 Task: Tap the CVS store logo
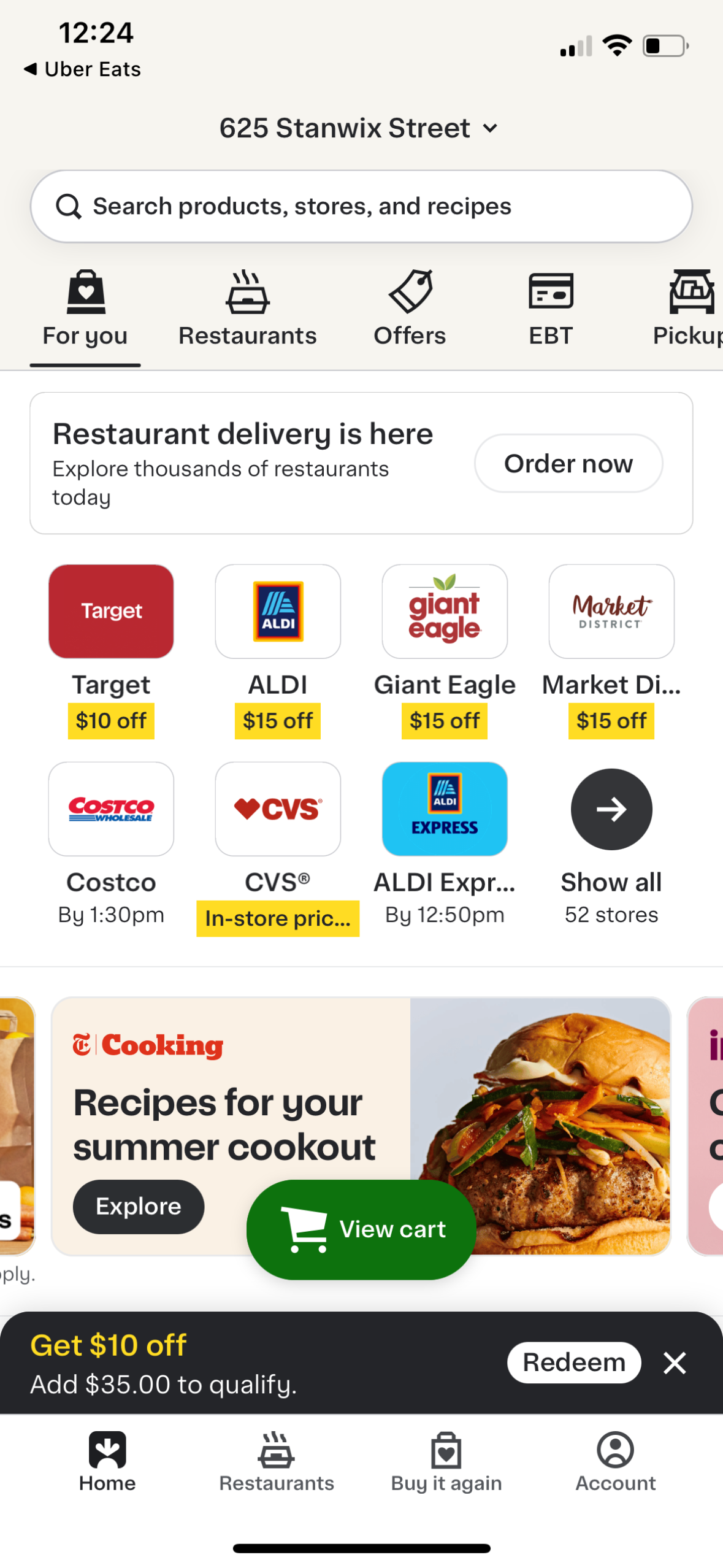[x=277, y=809]
